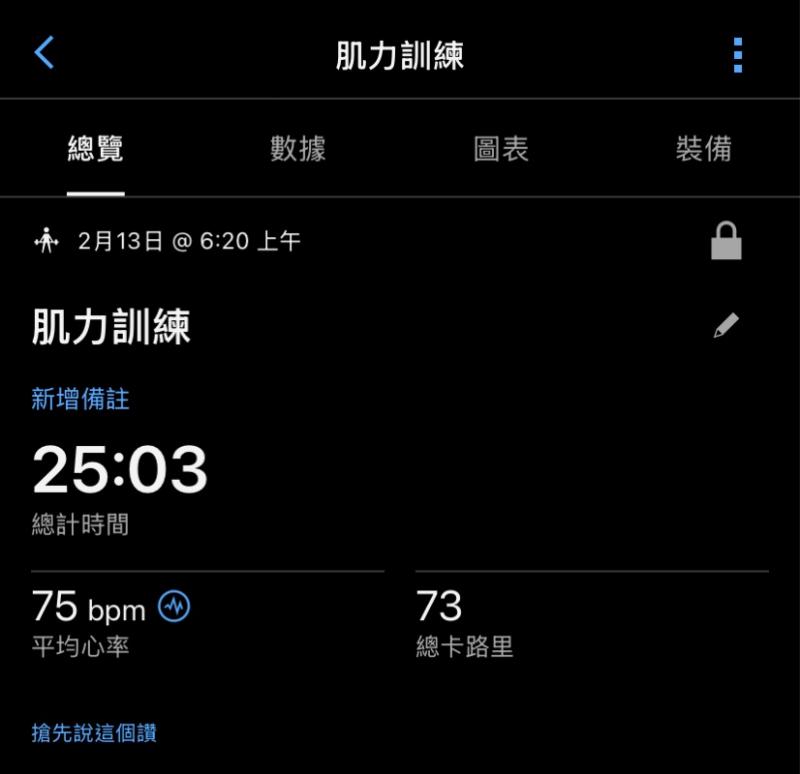
Task: Go back using the back arrow
Action: pos(44,53)
